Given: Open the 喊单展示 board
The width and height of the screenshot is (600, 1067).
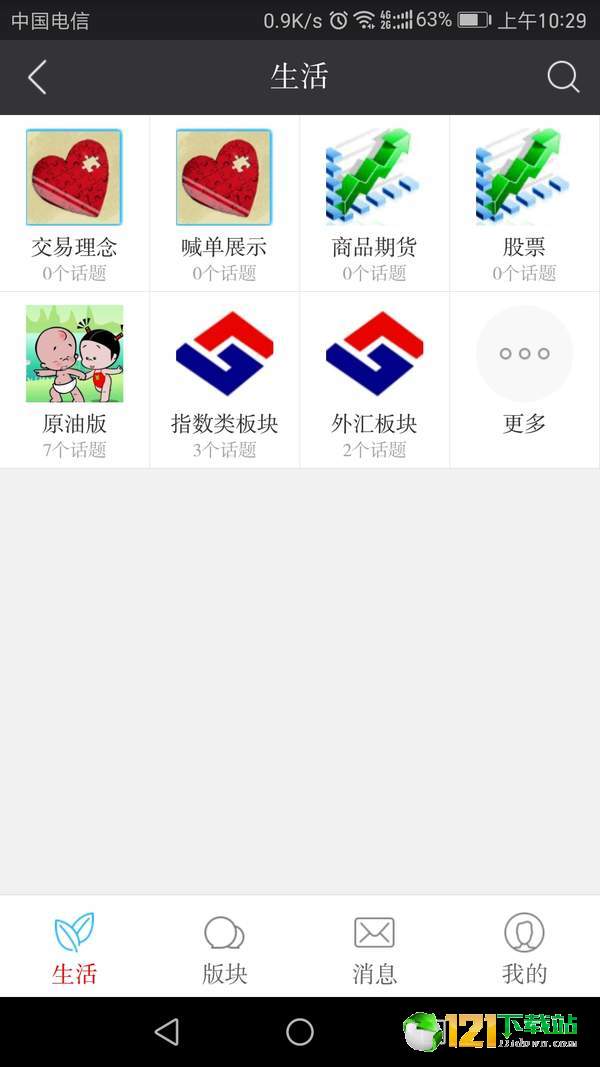Looking at the screenshot, I should pos(224,202).
